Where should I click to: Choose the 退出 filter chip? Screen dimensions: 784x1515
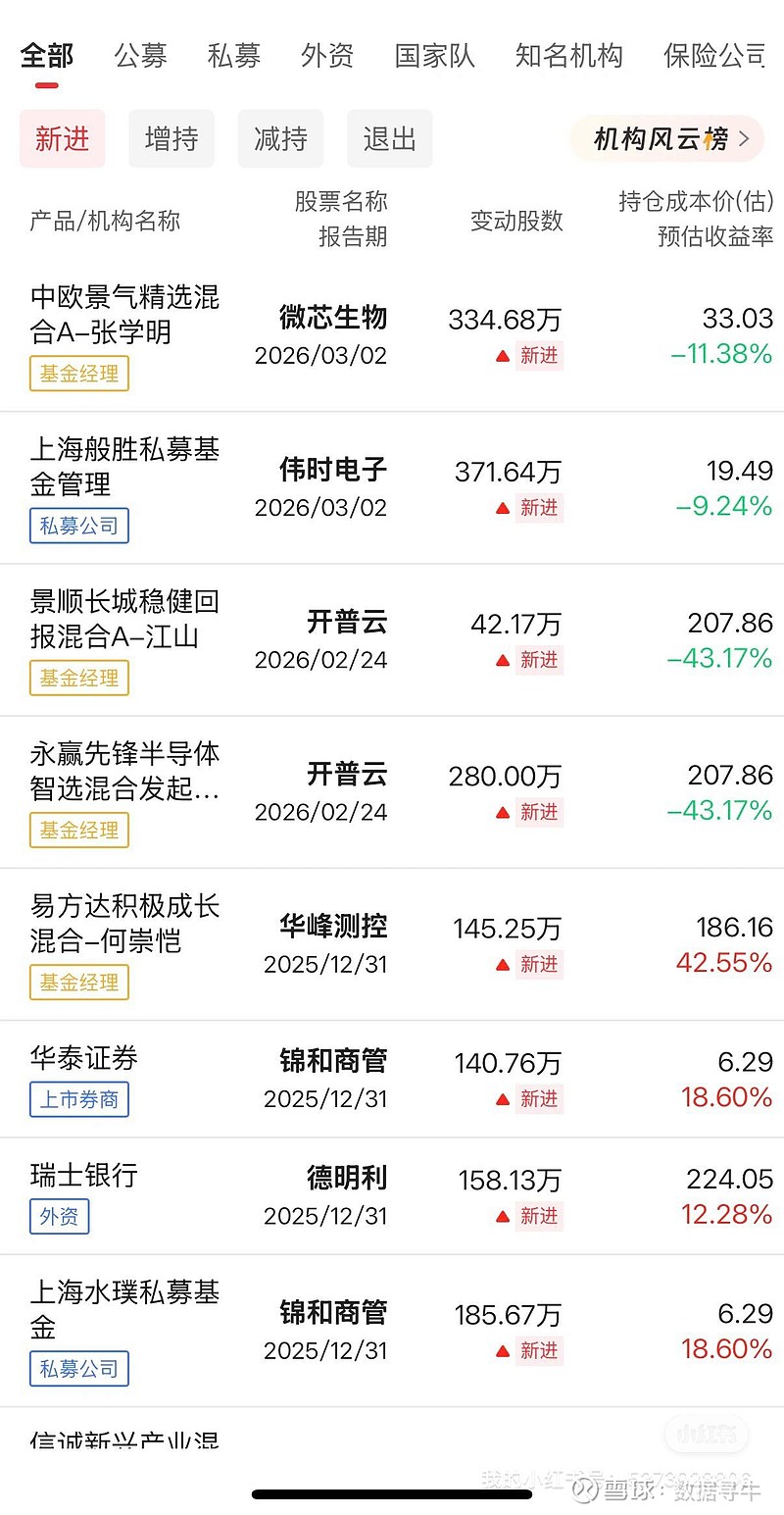click(x=390, y=139)
